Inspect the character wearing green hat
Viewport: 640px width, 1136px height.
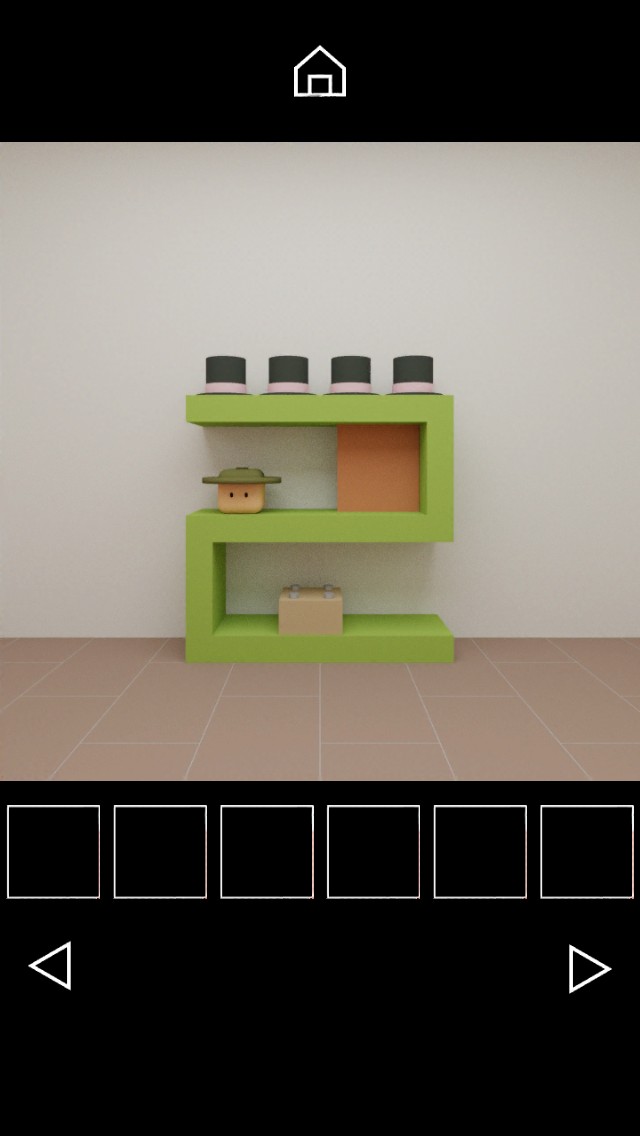point(241,490)
